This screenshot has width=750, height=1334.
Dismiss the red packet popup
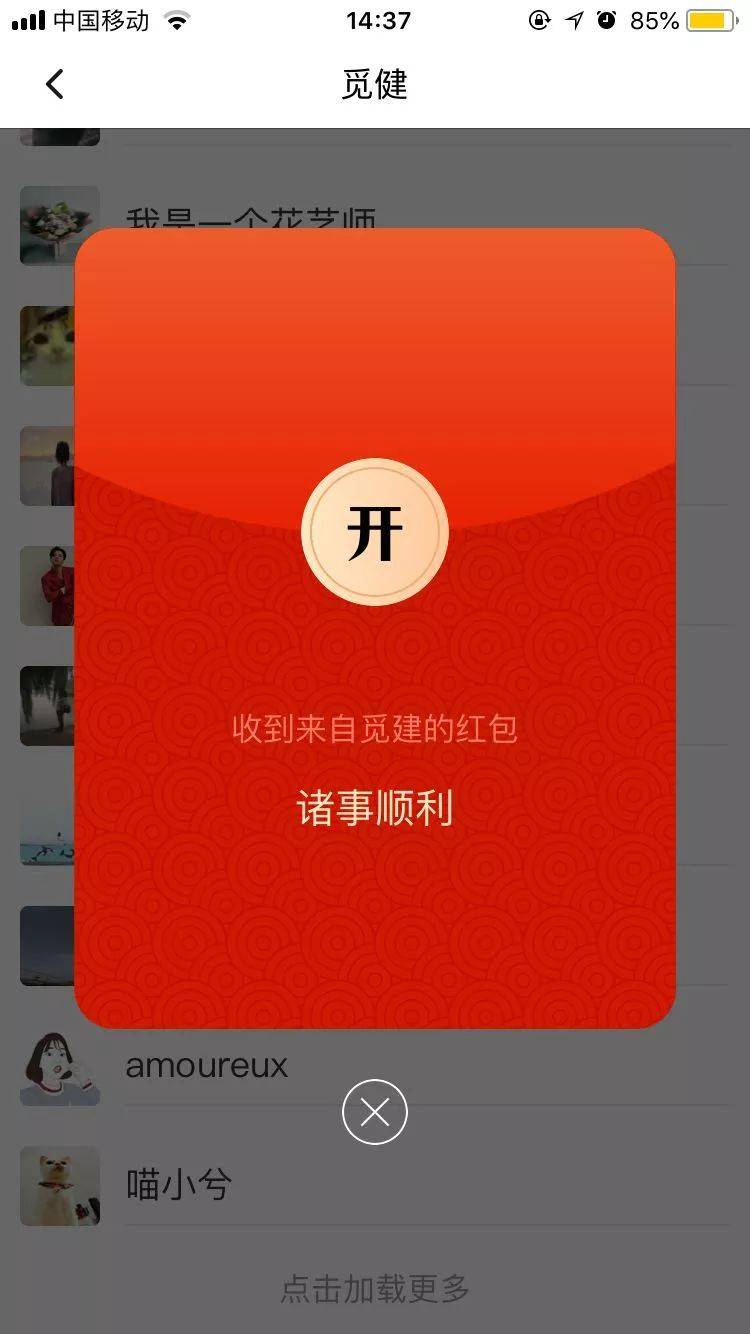tap(375, 1112)
